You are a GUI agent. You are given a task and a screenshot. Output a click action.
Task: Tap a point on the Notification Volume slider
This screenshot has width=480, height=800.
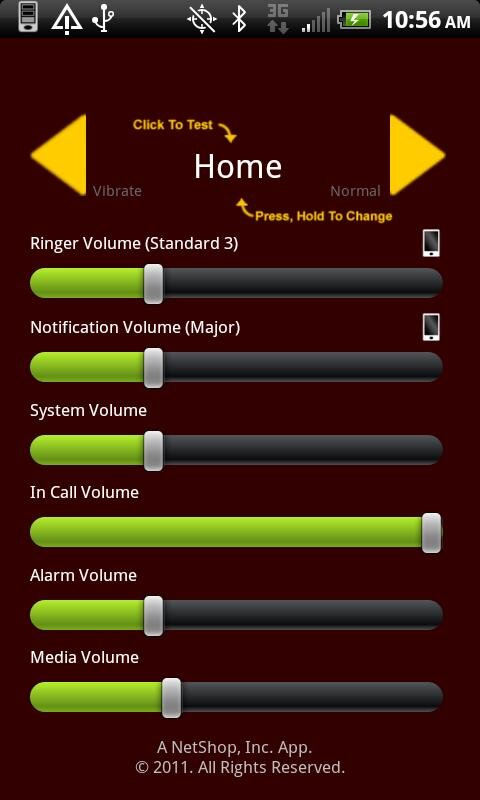[x=236, y=367]
